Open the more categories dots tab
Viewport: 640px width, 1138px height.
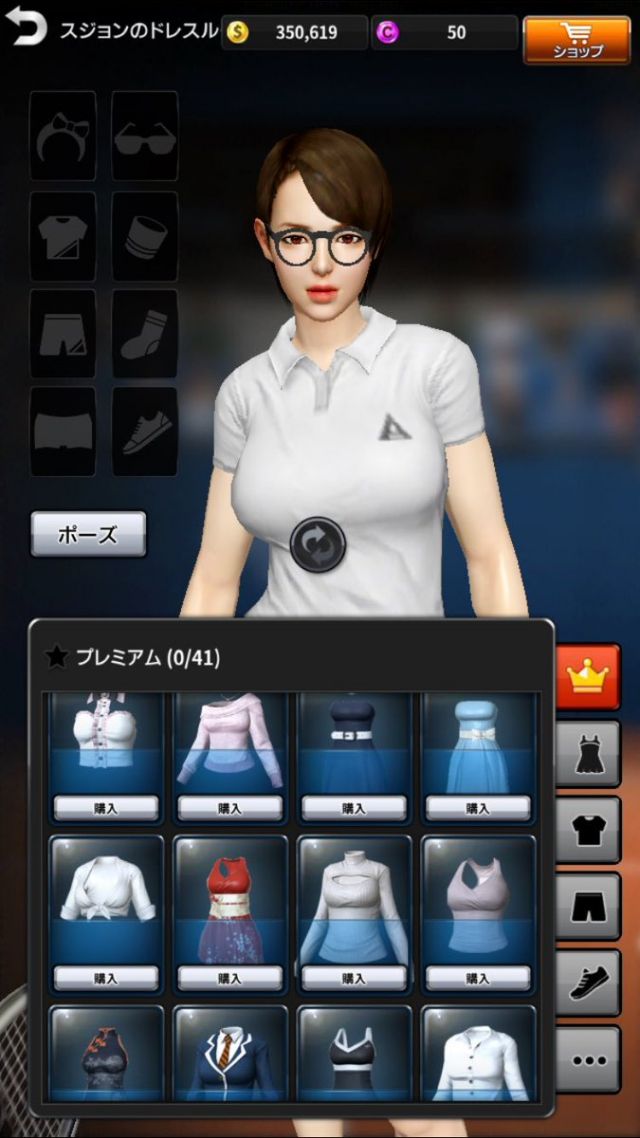tap(588, 1059)
